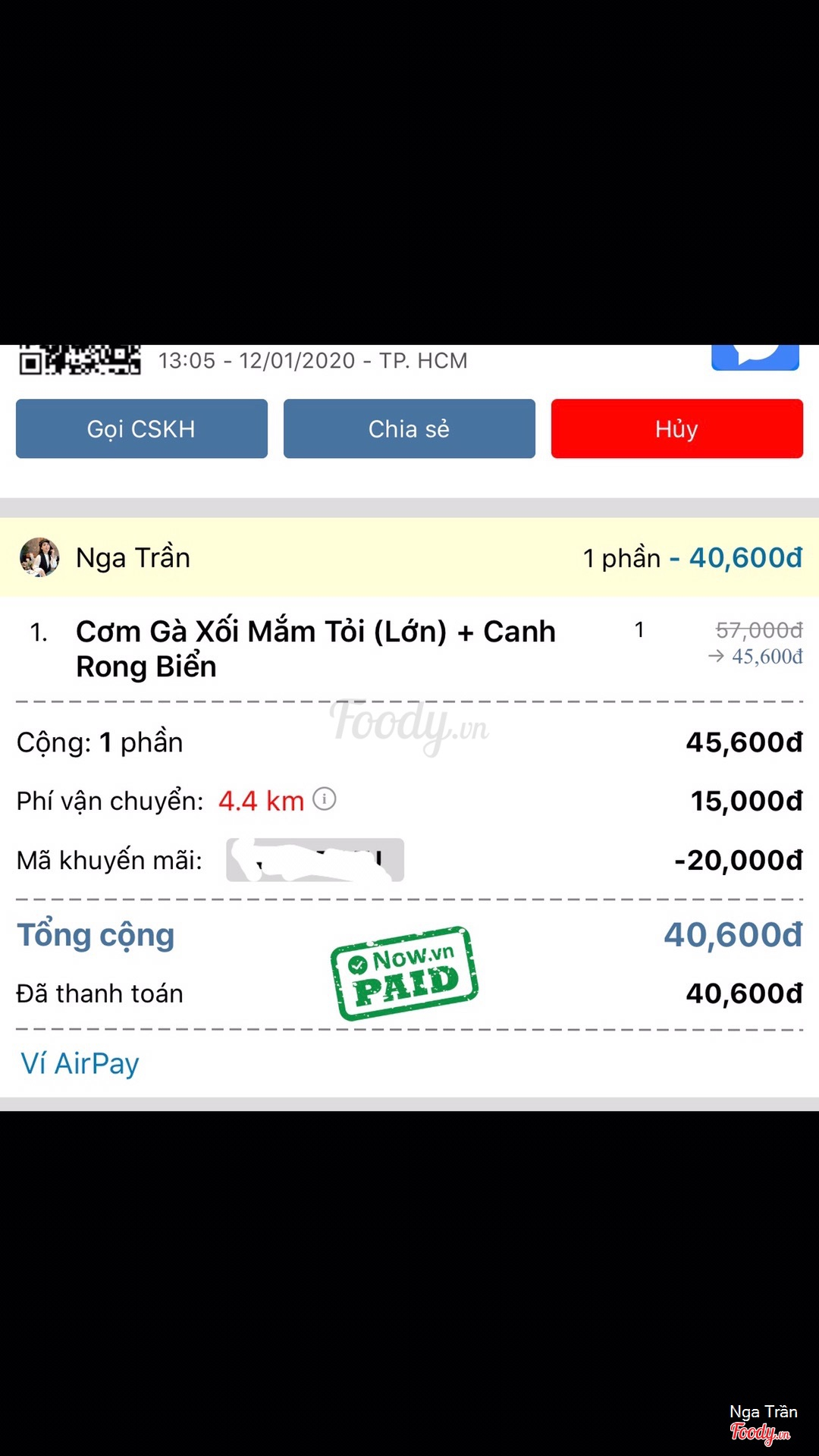Tap the Chia sẻ share button
The image size is (819, 1456).
click(409, 428)
